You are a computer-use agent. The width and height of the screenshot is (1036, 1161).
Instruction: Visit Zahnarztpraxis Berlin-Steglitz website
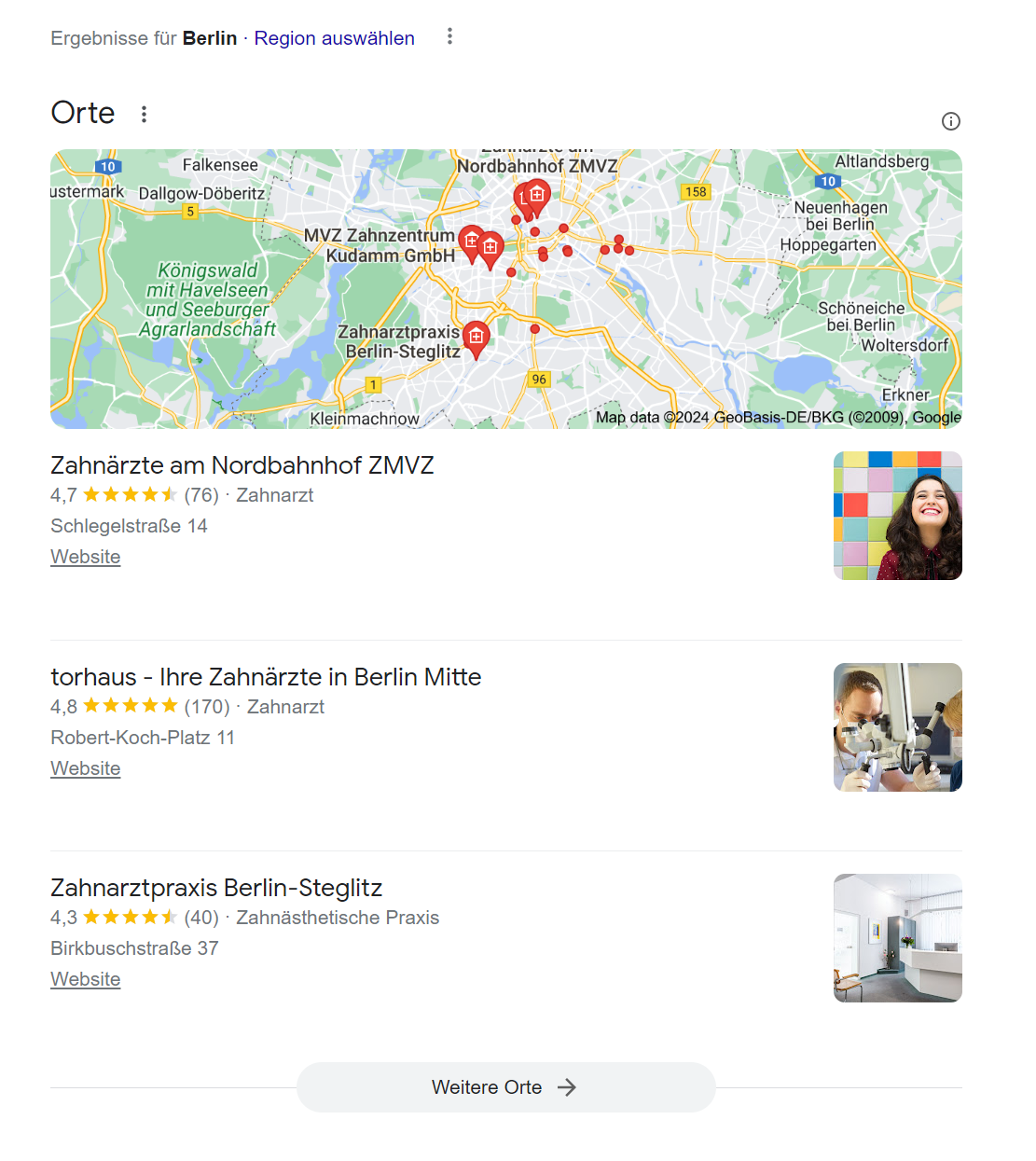tap(85, 979)
